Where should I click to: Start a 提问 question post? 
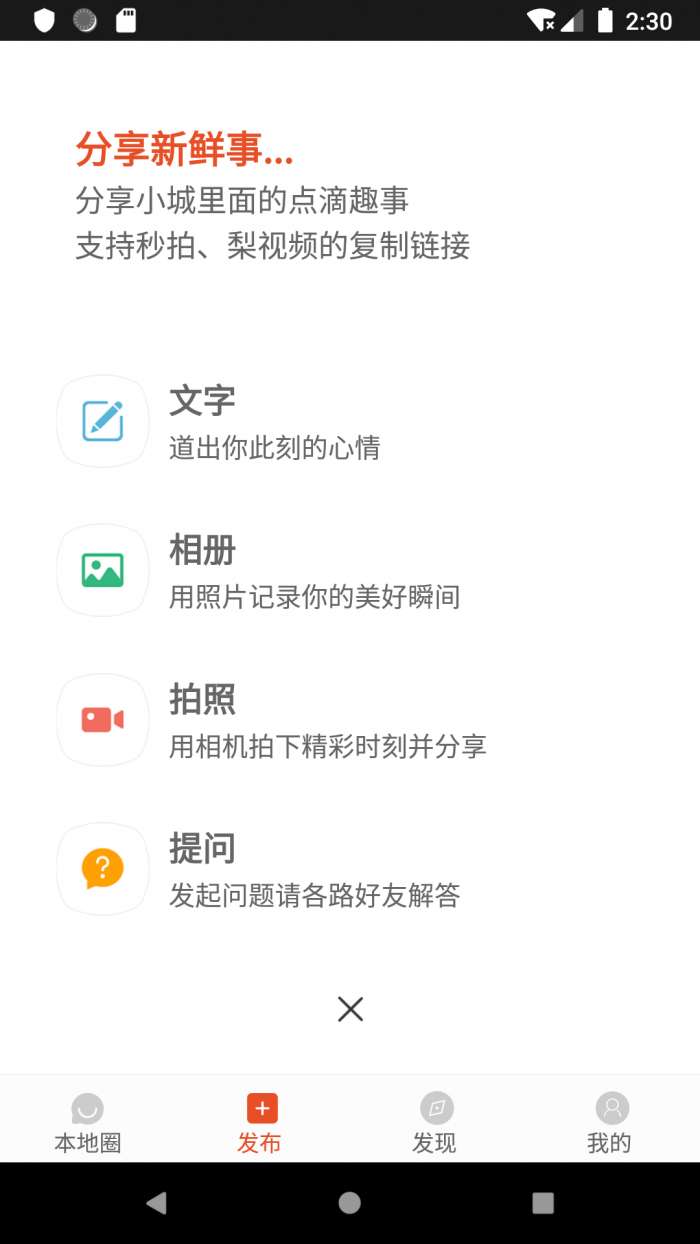(103, 868)
